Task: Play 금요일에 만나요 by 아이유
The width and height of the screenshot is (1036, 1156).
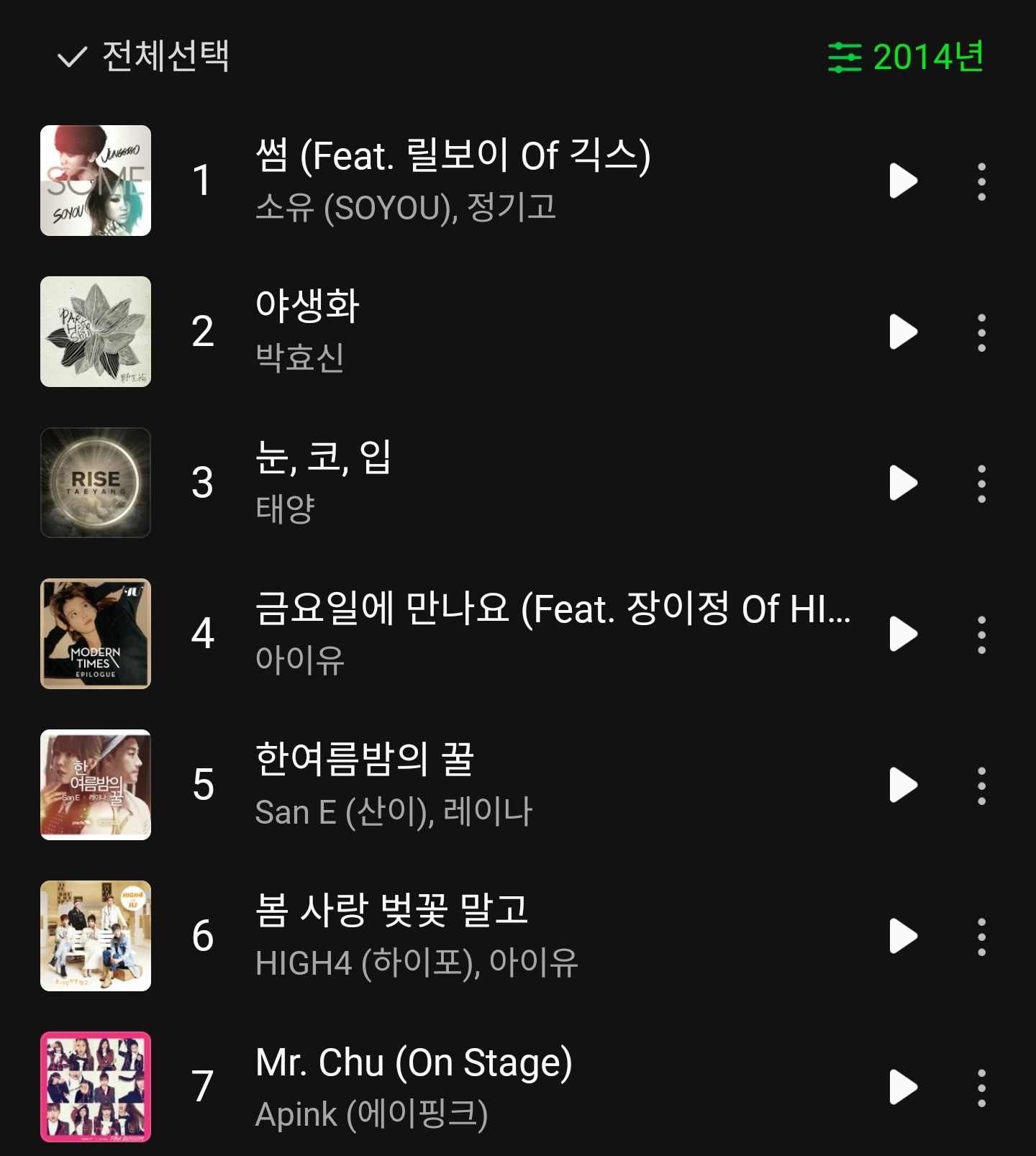Action: 903,634
